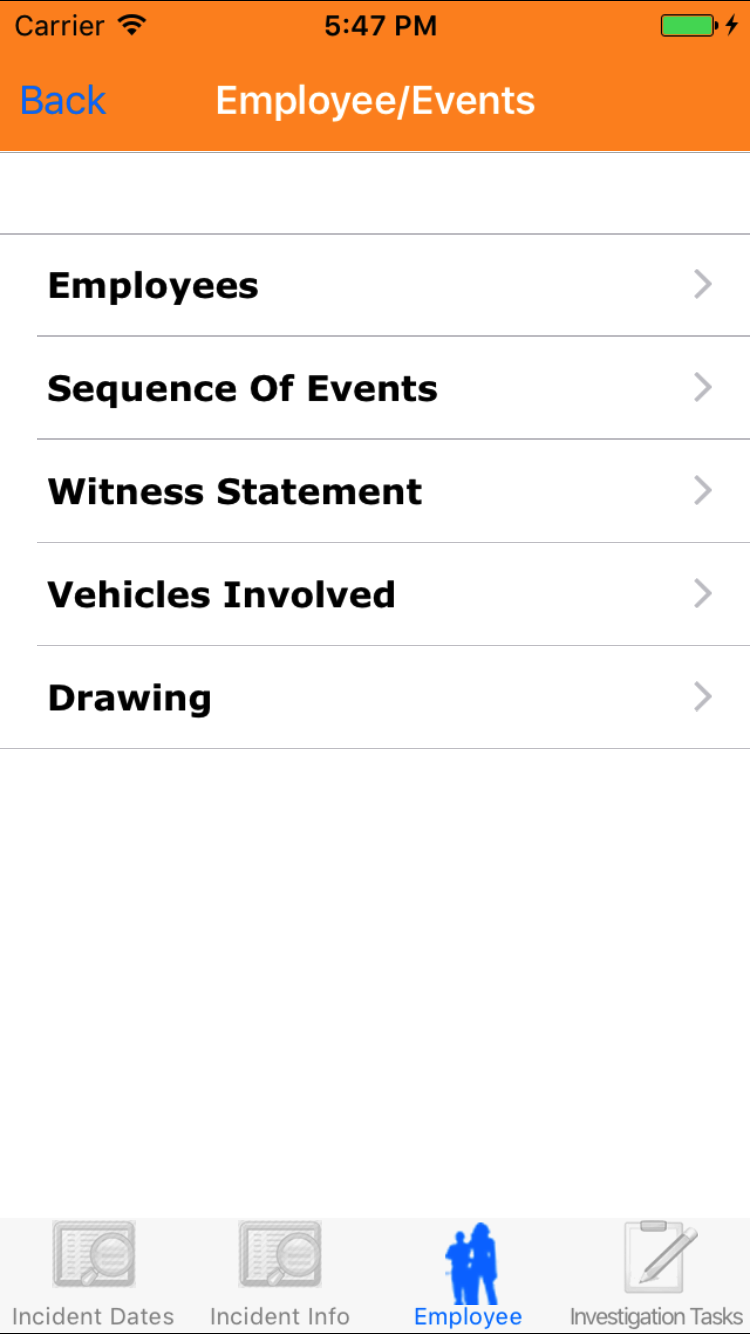Select the Witness Statement row
This screenshot has height=1334, width=750.
click(x=375, y=491)
